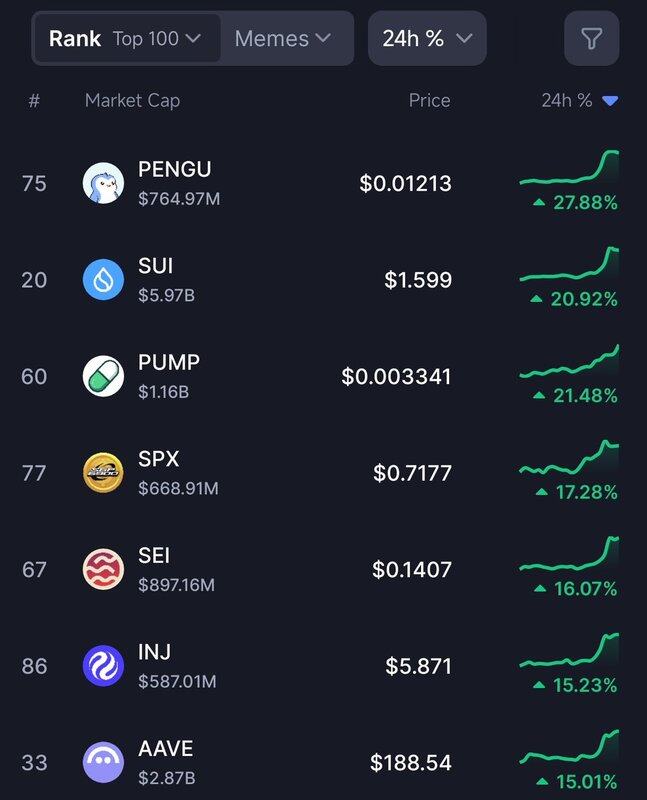Screen dimensions: 647x800
Task: Open the filter funnel icon
Action: (591, 38)
